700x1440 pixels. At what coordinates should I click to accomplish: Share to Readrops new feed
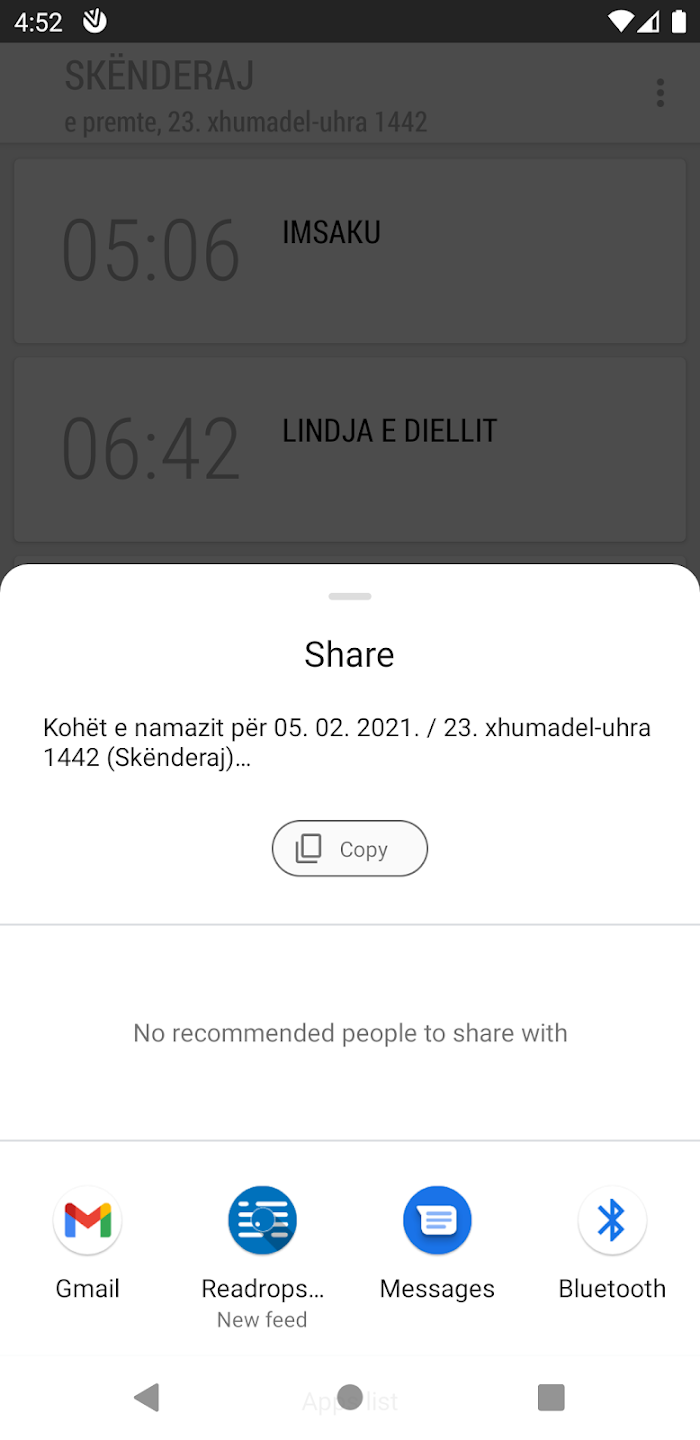coord(262,1257)
